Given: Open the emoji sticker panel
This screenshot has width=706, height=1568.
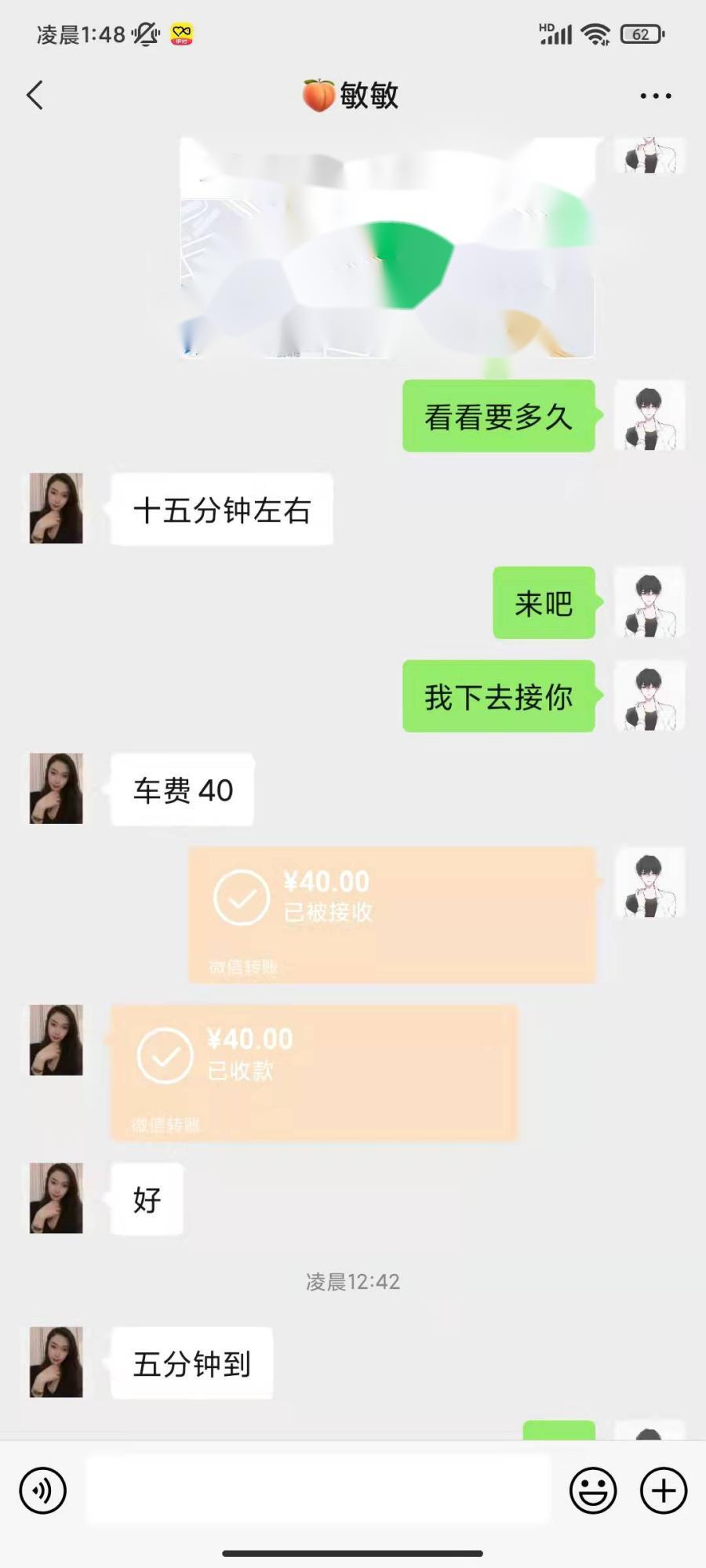Looking at the screenshot, I should pos(593,1490).
